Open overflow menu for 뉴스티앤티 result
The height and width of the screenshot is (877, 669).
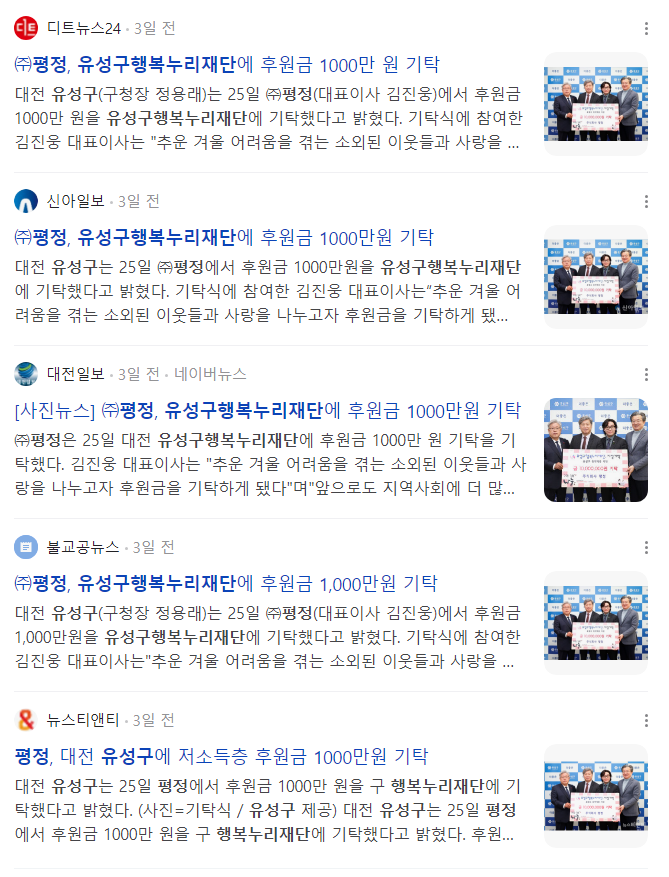coord(647,721)
